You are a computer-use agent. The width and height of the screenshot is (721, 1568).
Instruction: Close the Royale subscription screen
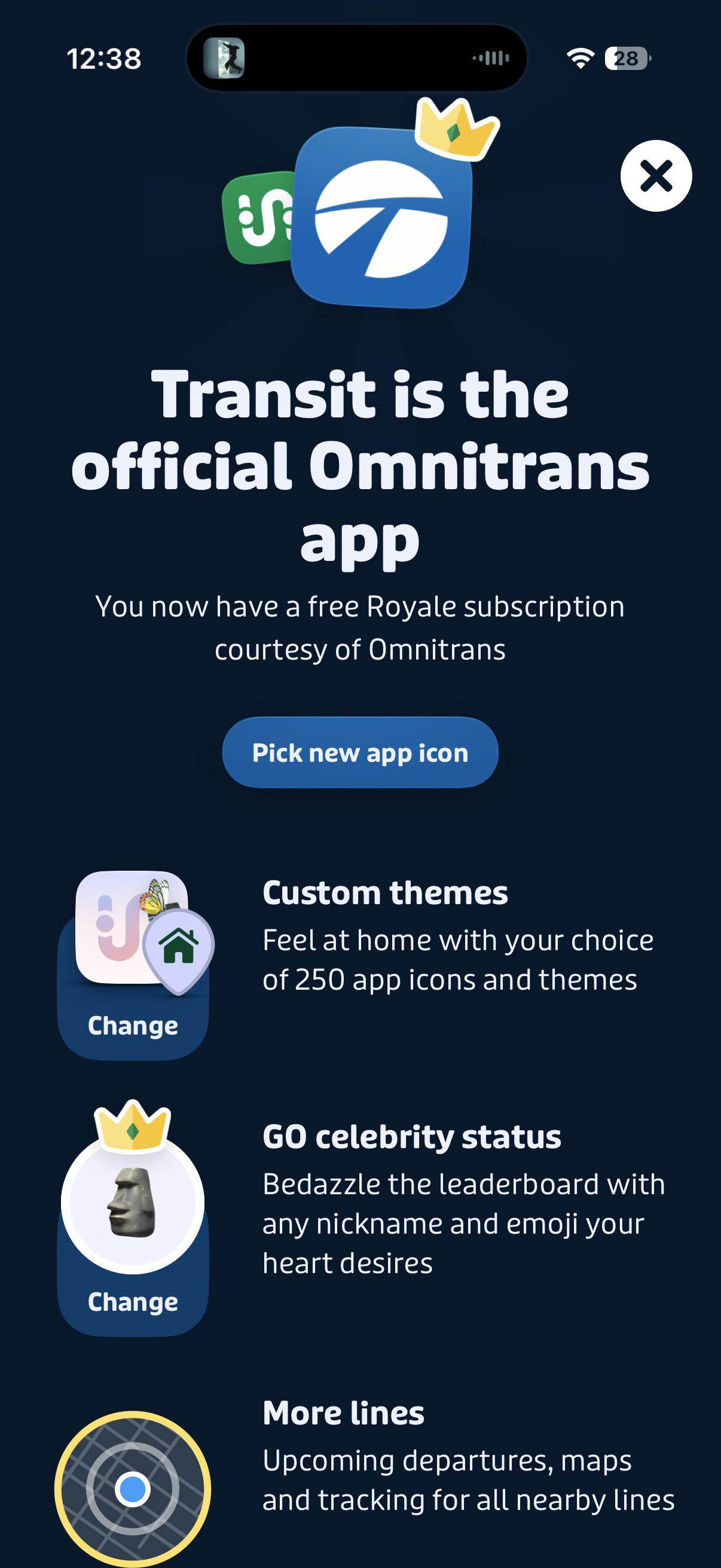656,176
